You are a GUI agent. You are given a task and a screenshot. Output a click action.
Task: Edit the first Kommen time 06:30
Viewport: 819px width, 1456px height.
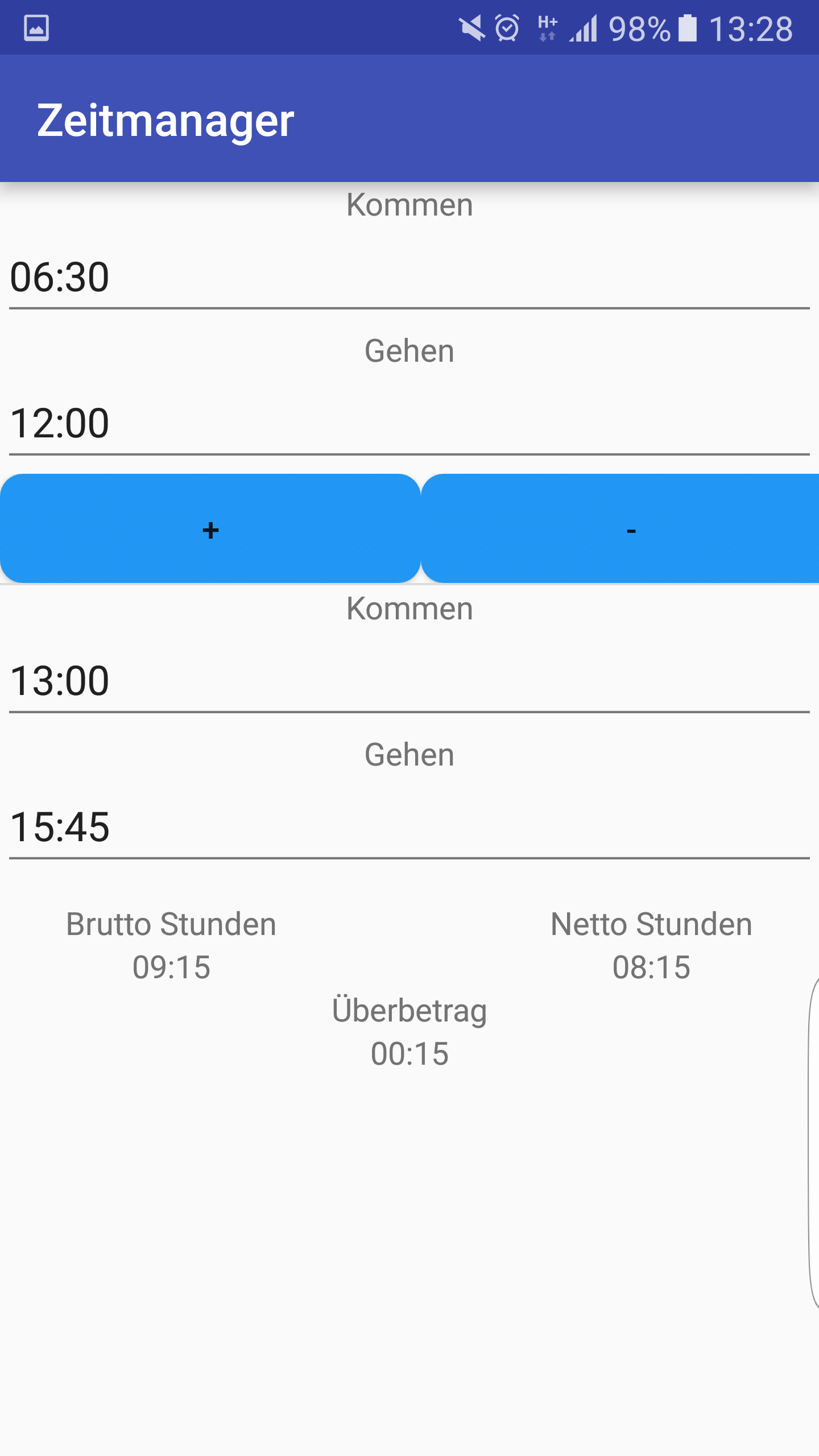pyautogui.click(x=409, y=278)
